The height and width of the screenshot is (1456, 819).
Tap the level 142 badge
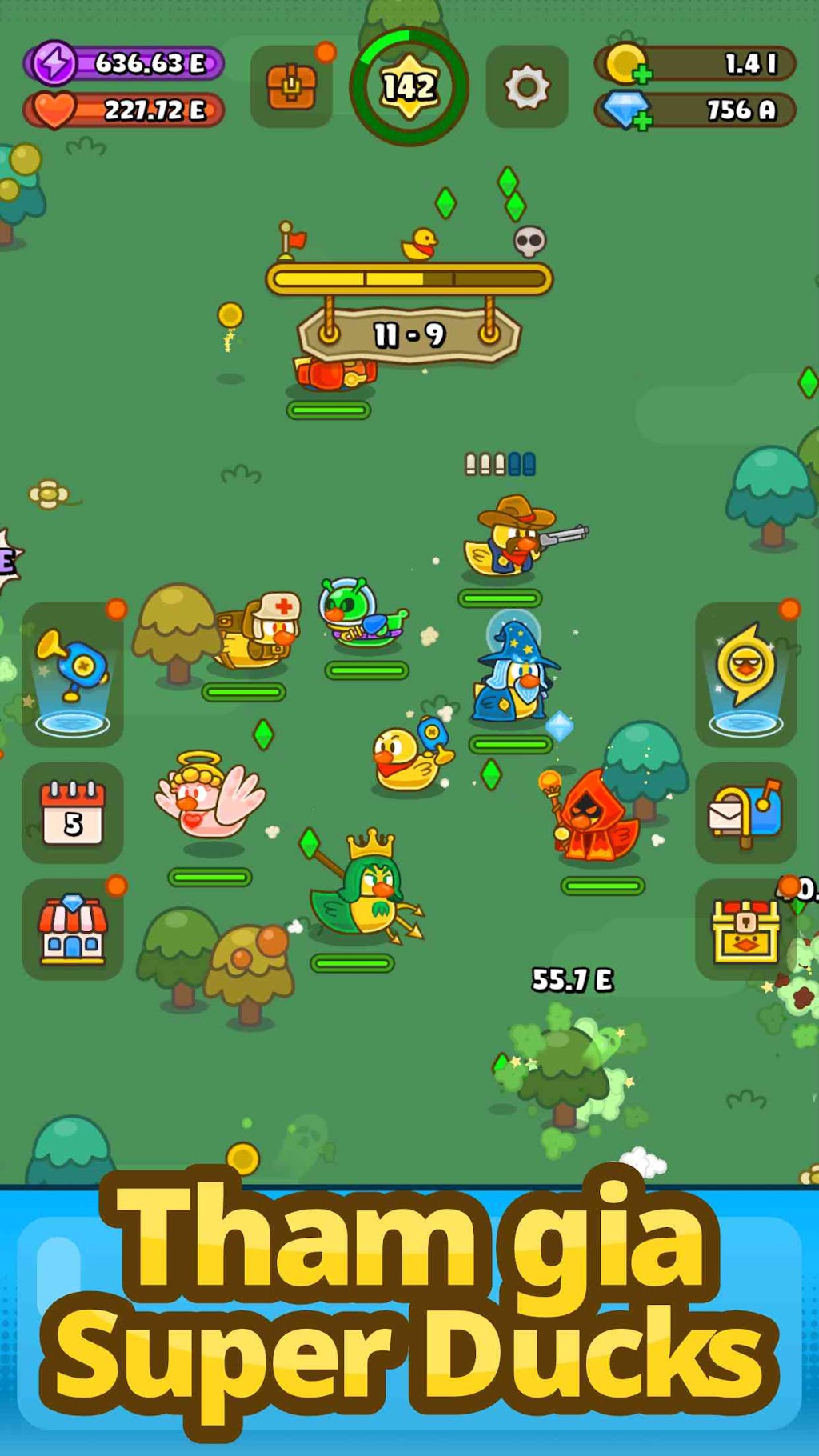point(409,86)
